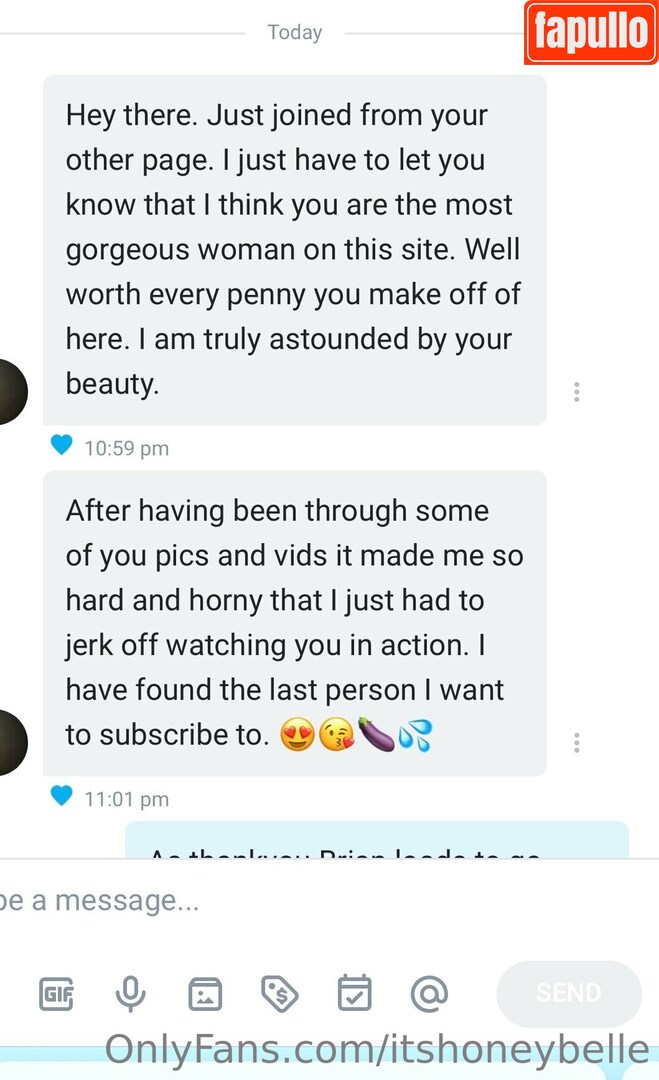Set a message price with the tag icon

click(280, 994)
